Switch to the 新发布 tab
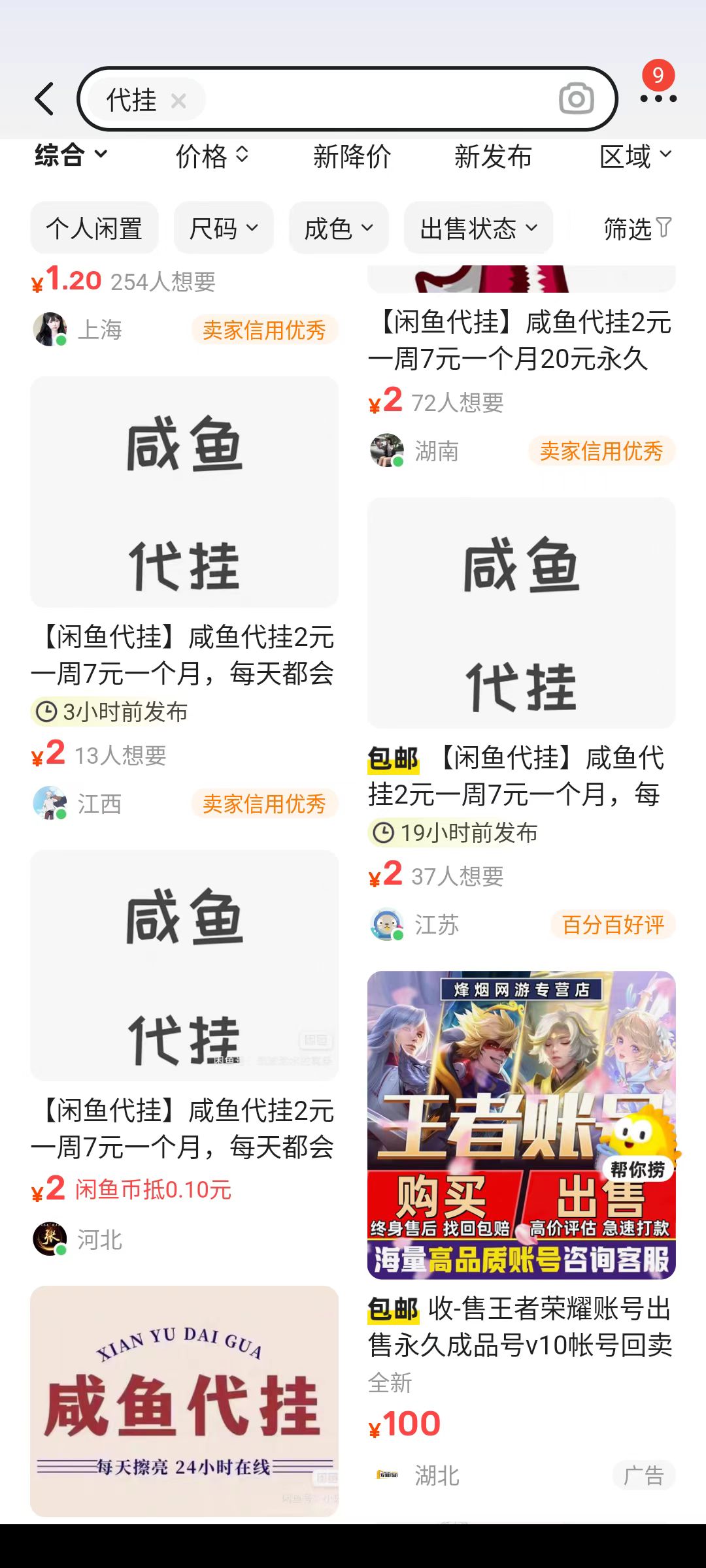This screenshot has height=1568, width=706. point(493,156)
